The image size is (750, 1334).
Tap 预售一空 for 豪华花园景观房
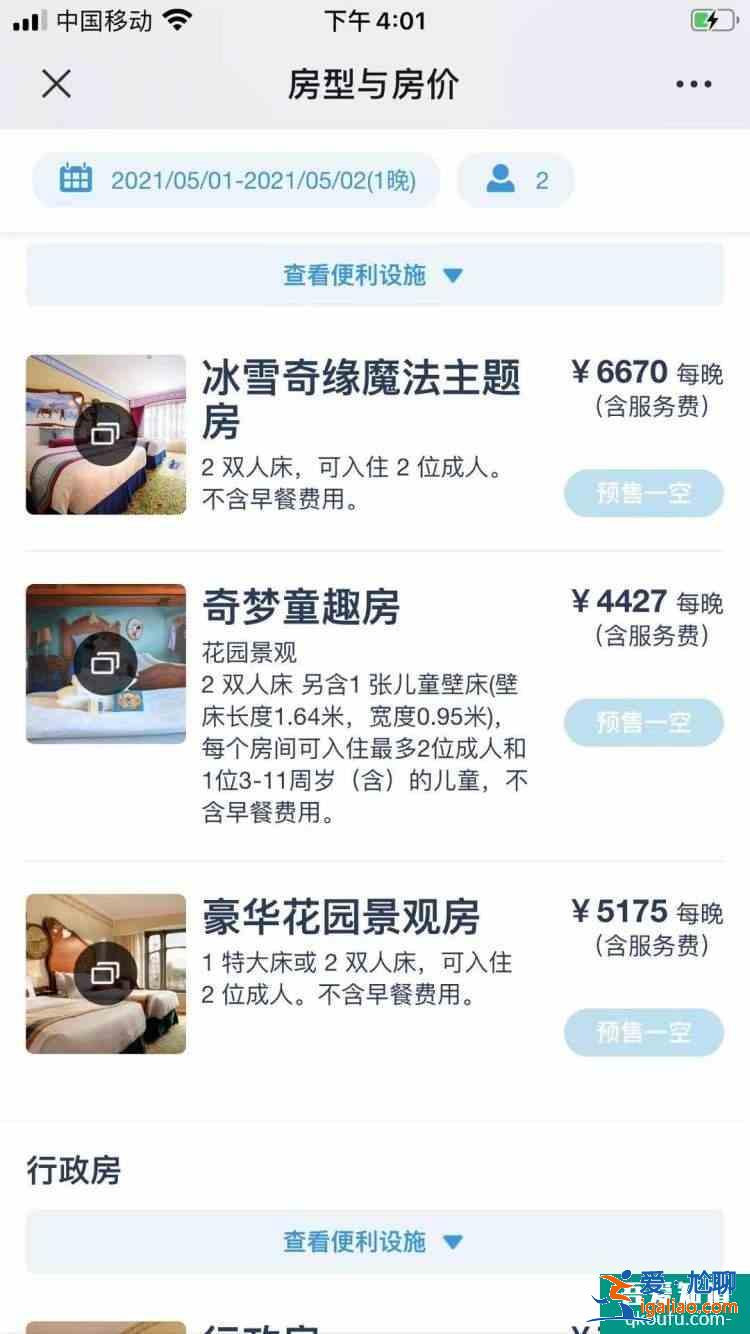[643, 1032]
